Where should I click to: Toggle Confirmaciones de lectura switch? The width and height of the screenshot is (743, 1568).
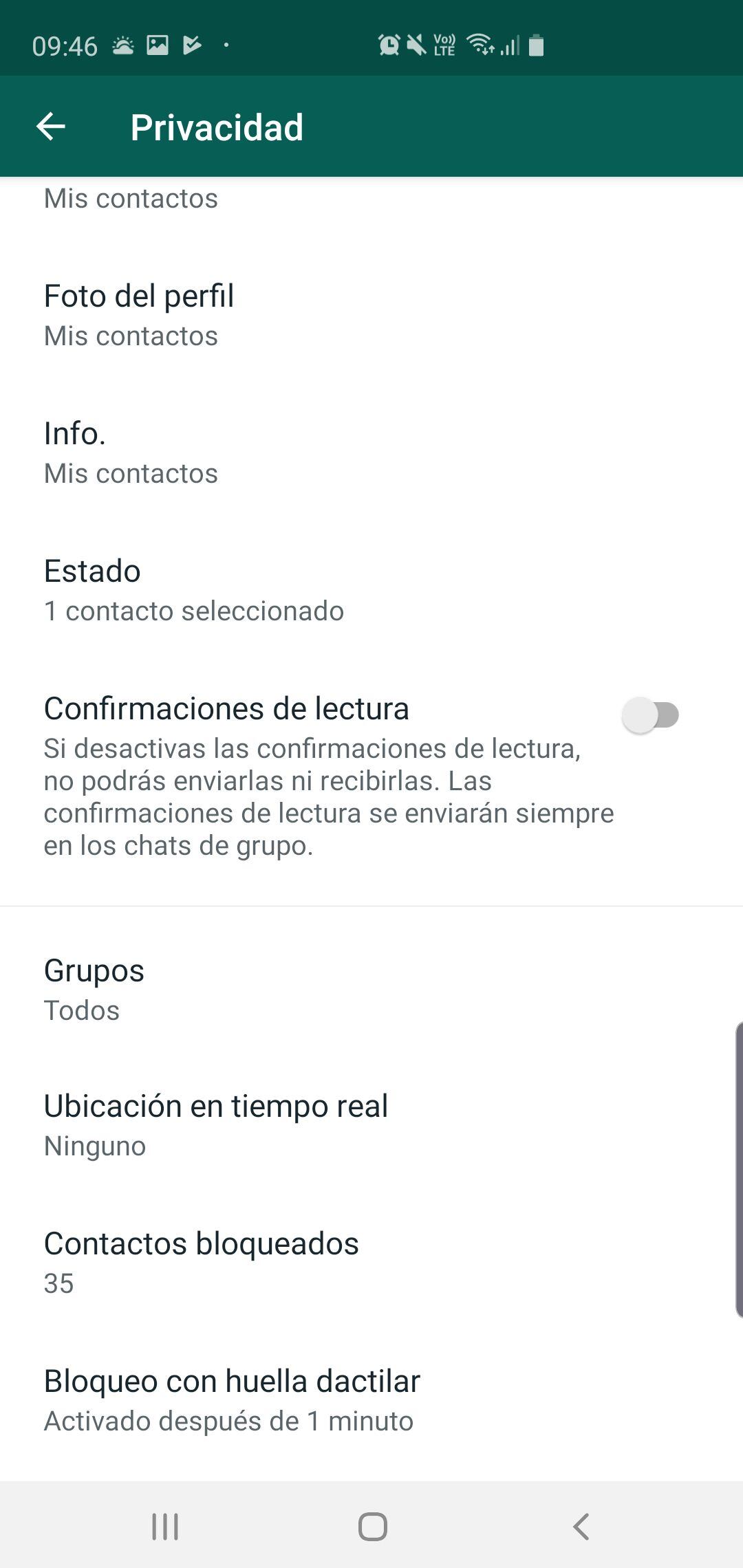click(650, 715)
